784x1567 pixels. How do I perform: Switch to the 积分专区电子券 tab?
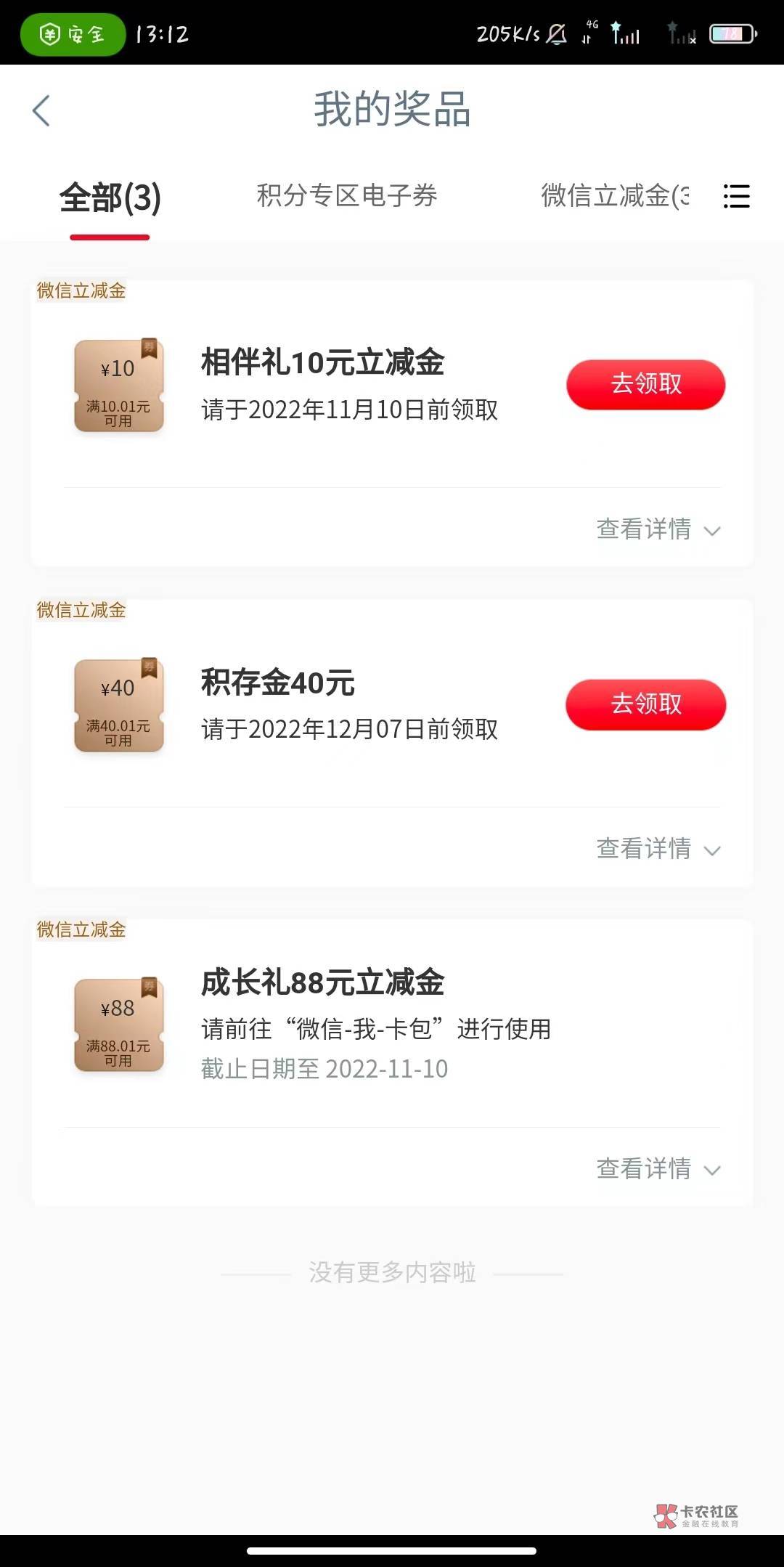click(x=347, y=196)
